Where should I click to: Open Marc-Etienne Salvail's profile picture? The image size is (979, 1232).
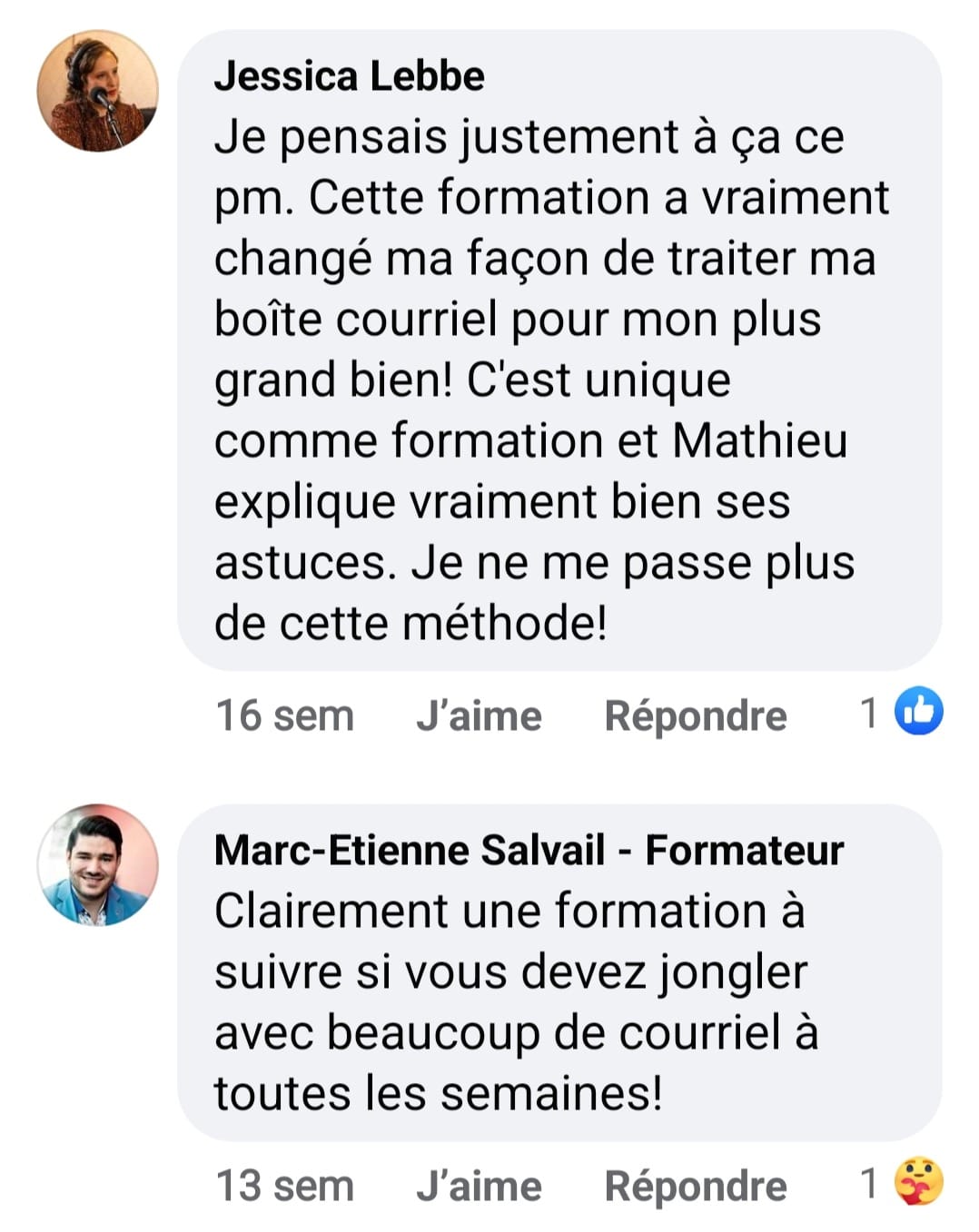tap(97, 864)
